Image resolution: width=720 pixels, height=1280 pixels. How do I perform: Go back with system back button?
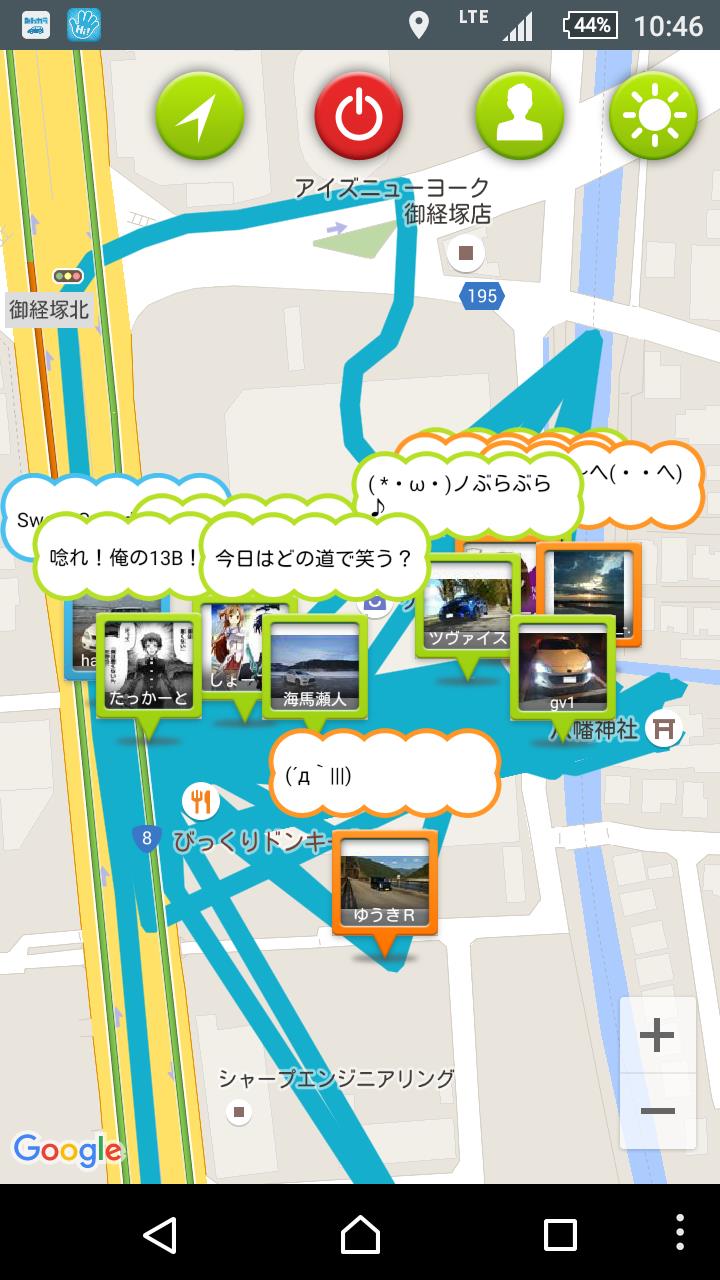pyautogui.click(x=160, y=1235)
